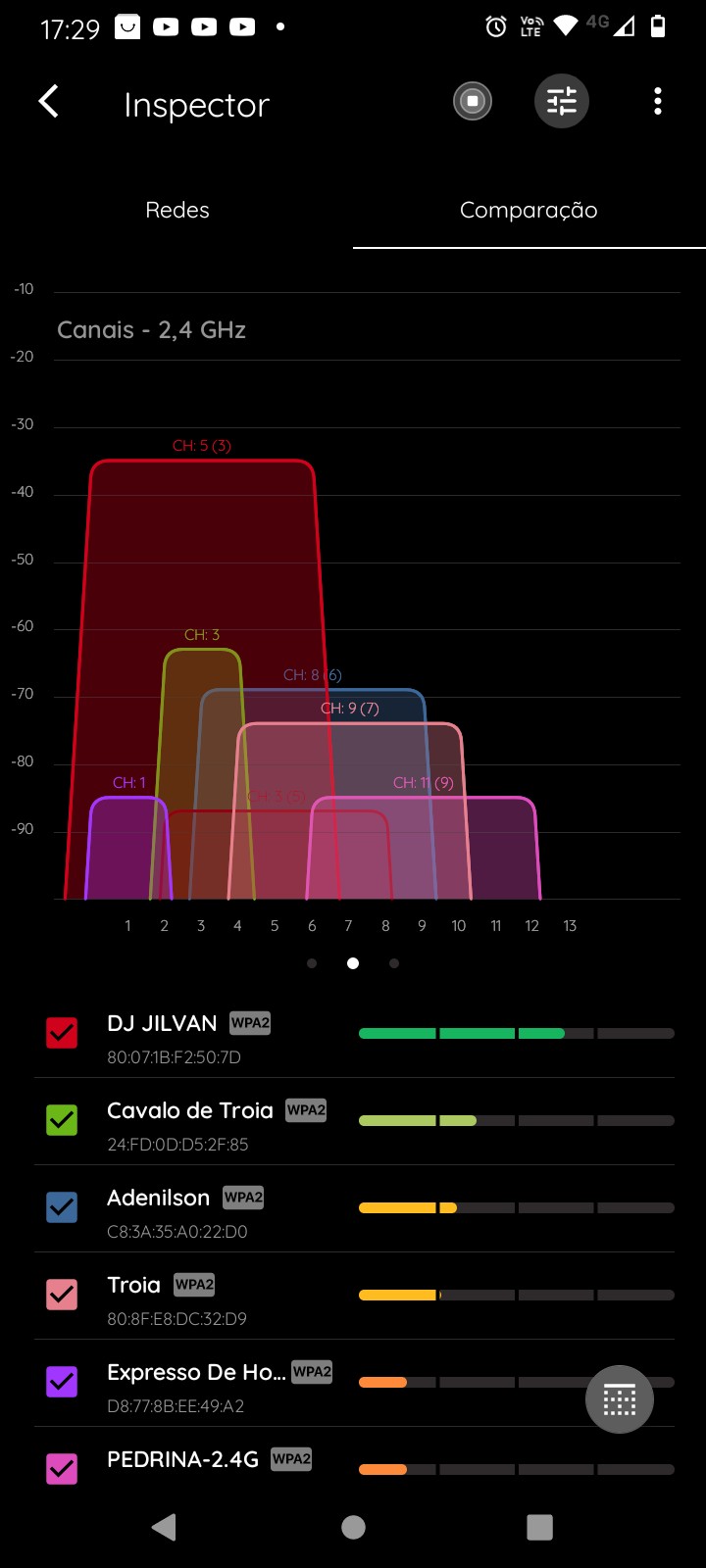This screenshot has height=1568, width=706.
Task: Switch to the Redes tab
Action: (177, 211)
